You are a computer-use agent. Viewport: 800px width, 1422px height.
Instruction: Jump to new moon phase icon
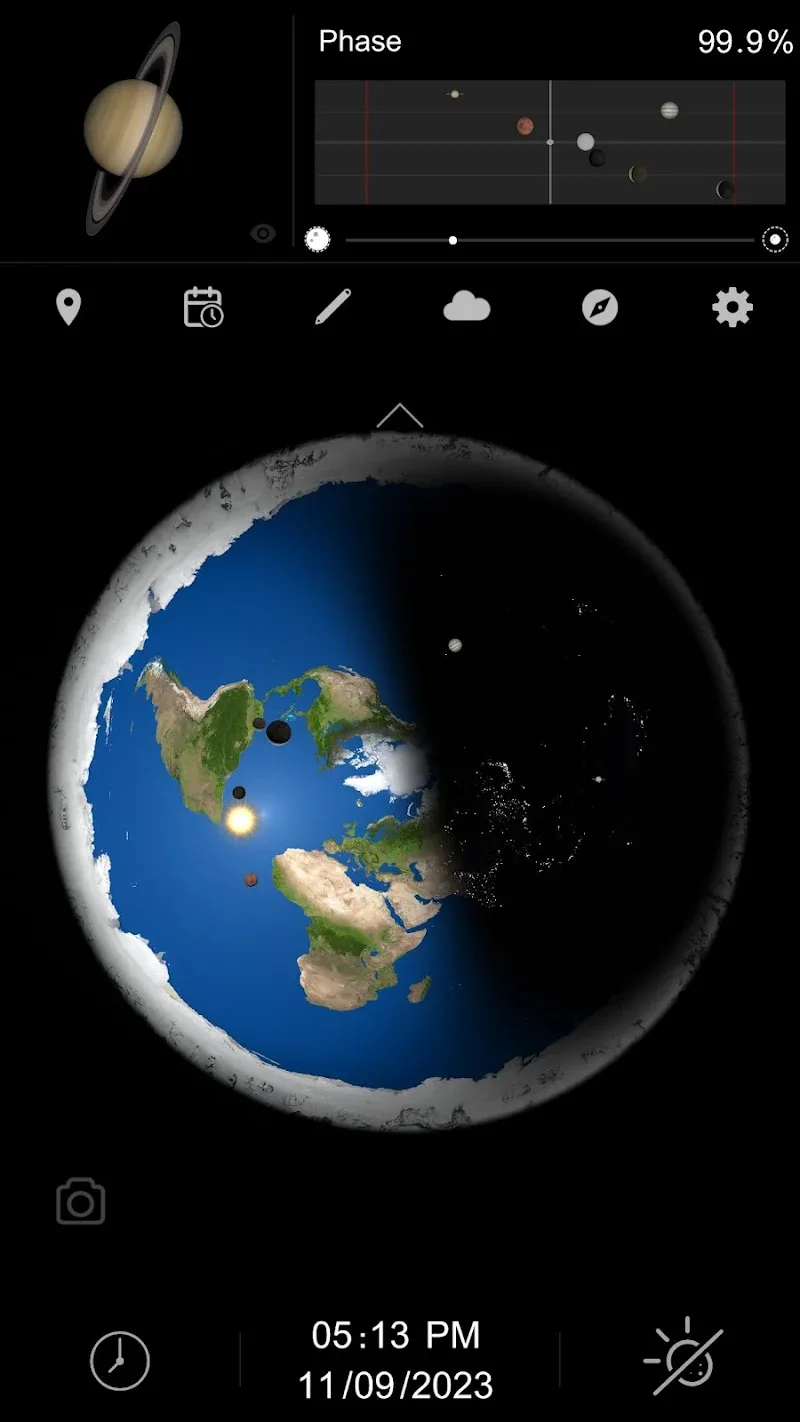click(x=775, y=240)
